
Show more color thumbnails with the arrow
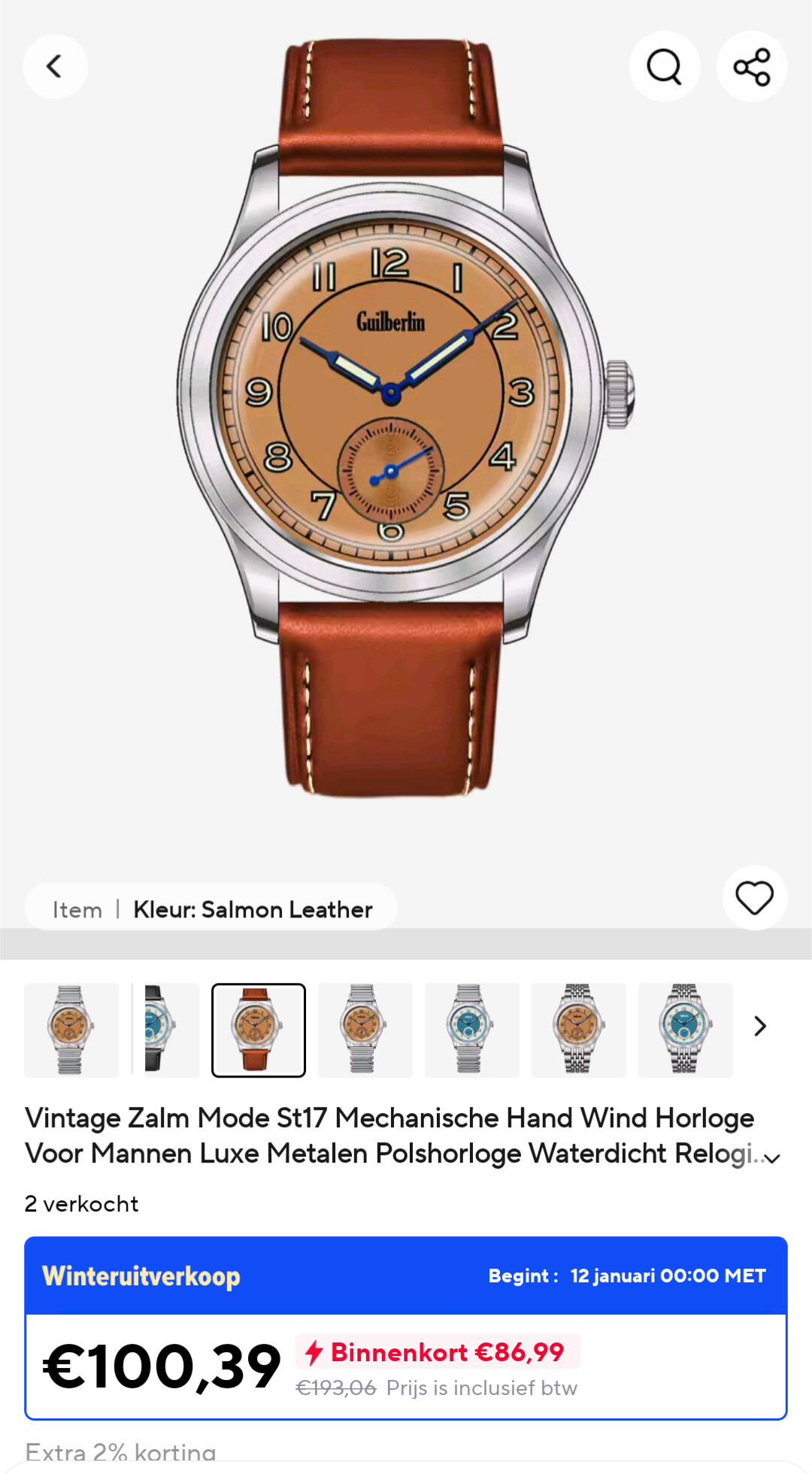tap(760, 1027)
